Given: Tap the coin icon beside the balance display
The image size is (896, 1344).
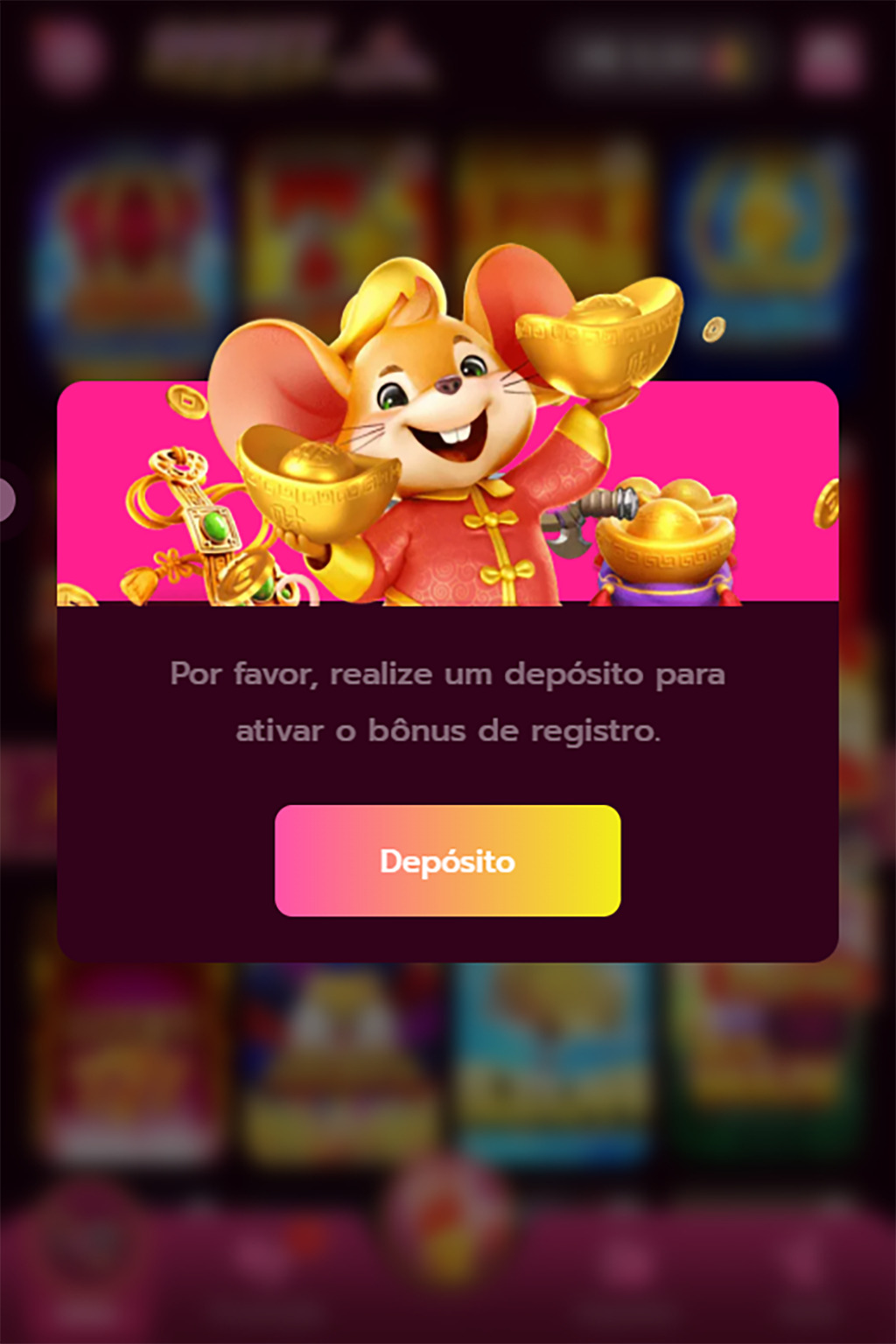Looking at the screenshot, I should (730, 54).
